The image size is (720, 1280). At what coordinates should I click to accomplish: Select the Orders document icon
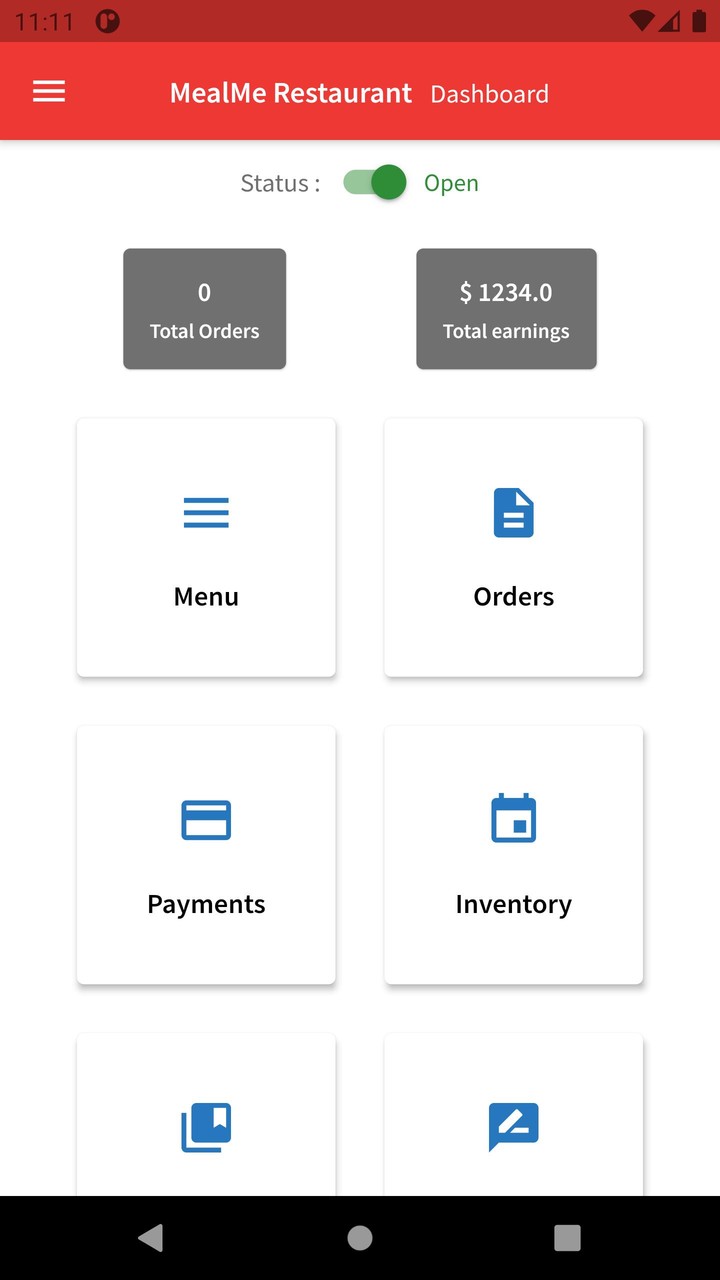[513, 513]
